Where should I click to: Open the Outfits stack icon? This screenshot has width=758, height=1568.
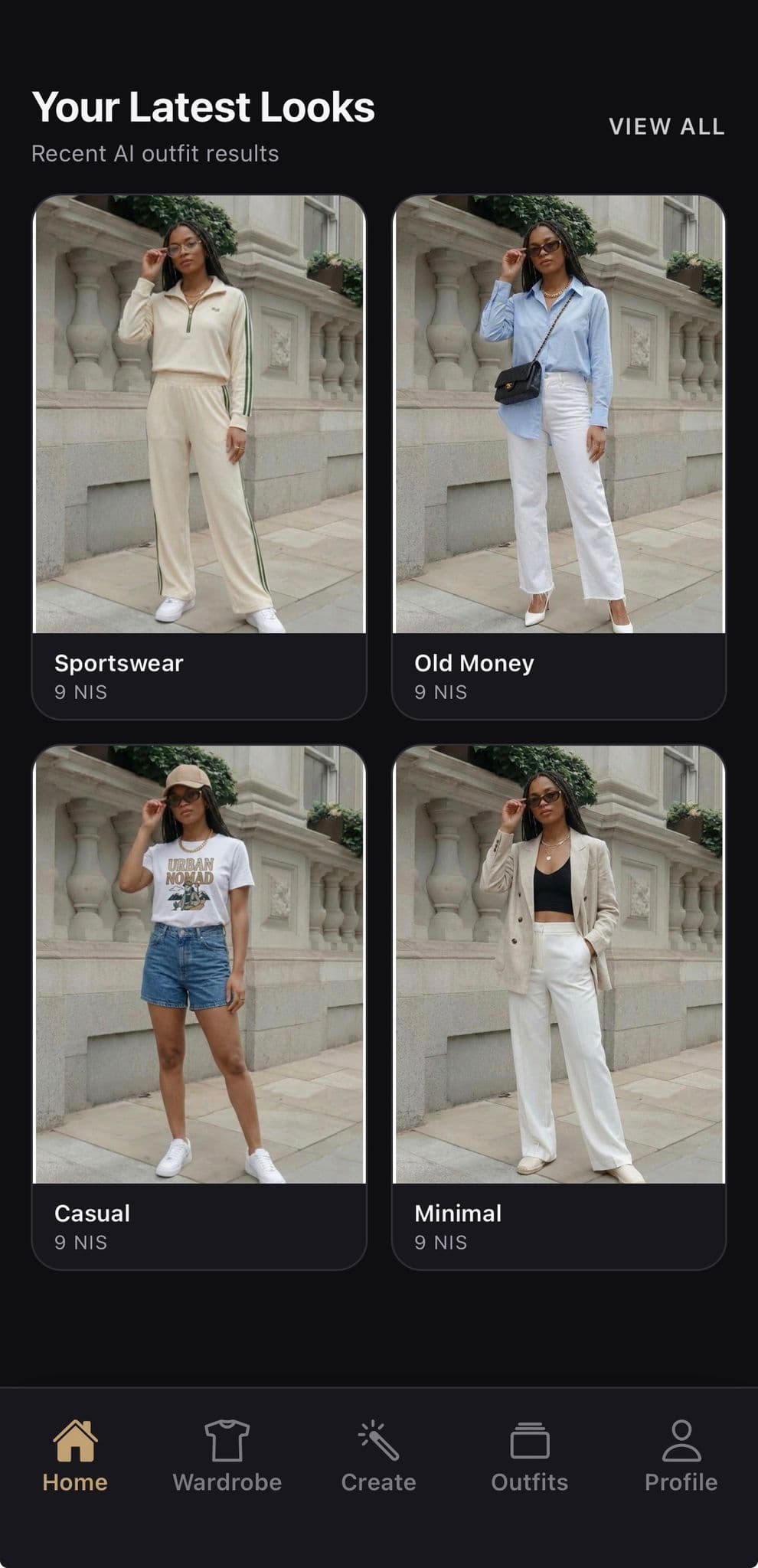point(528,1442)
